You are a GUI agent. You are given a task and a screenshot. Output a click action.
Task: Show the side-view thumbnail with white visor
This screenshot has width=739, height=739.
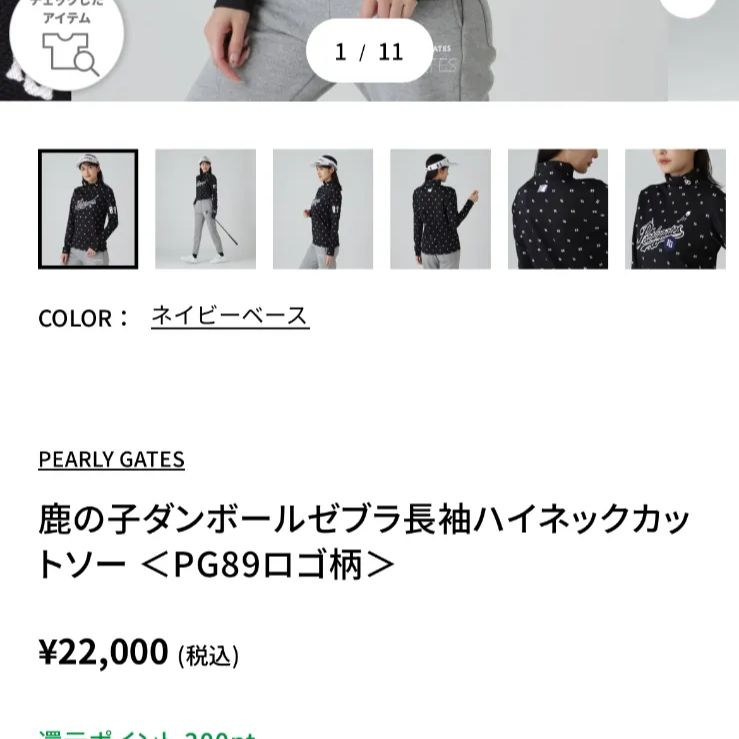coord(323,209)
